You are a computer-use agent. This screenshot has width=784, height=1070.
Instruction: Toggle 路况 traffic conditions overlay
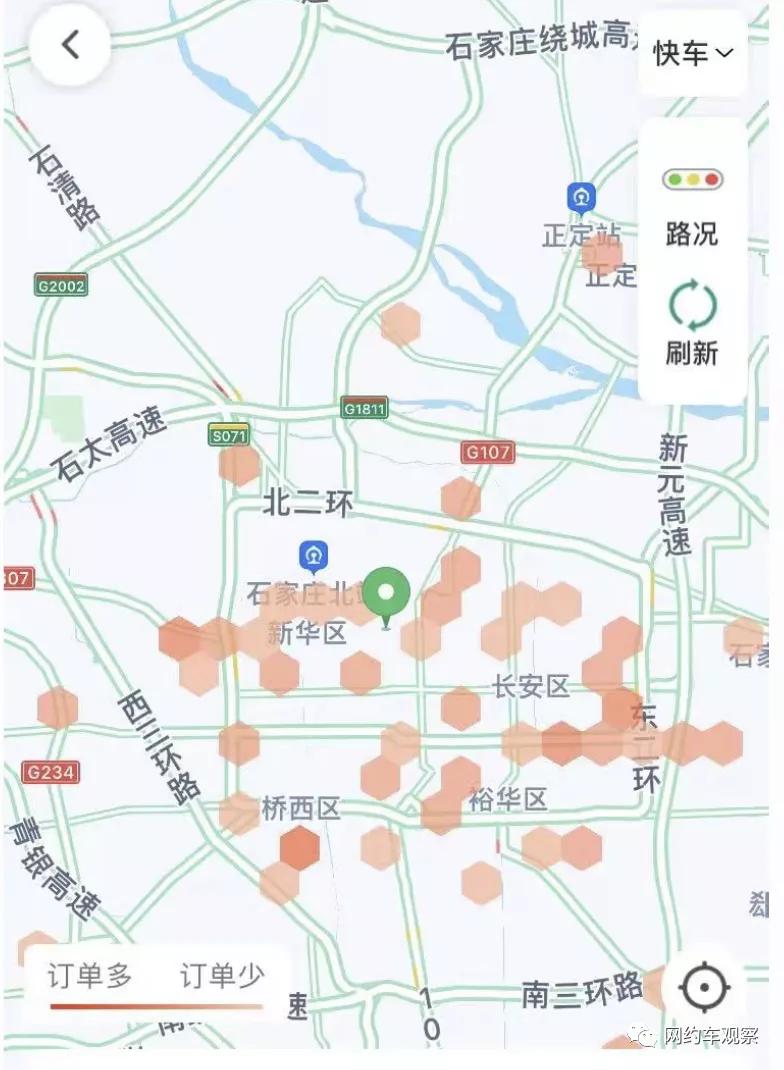[694, 205]
